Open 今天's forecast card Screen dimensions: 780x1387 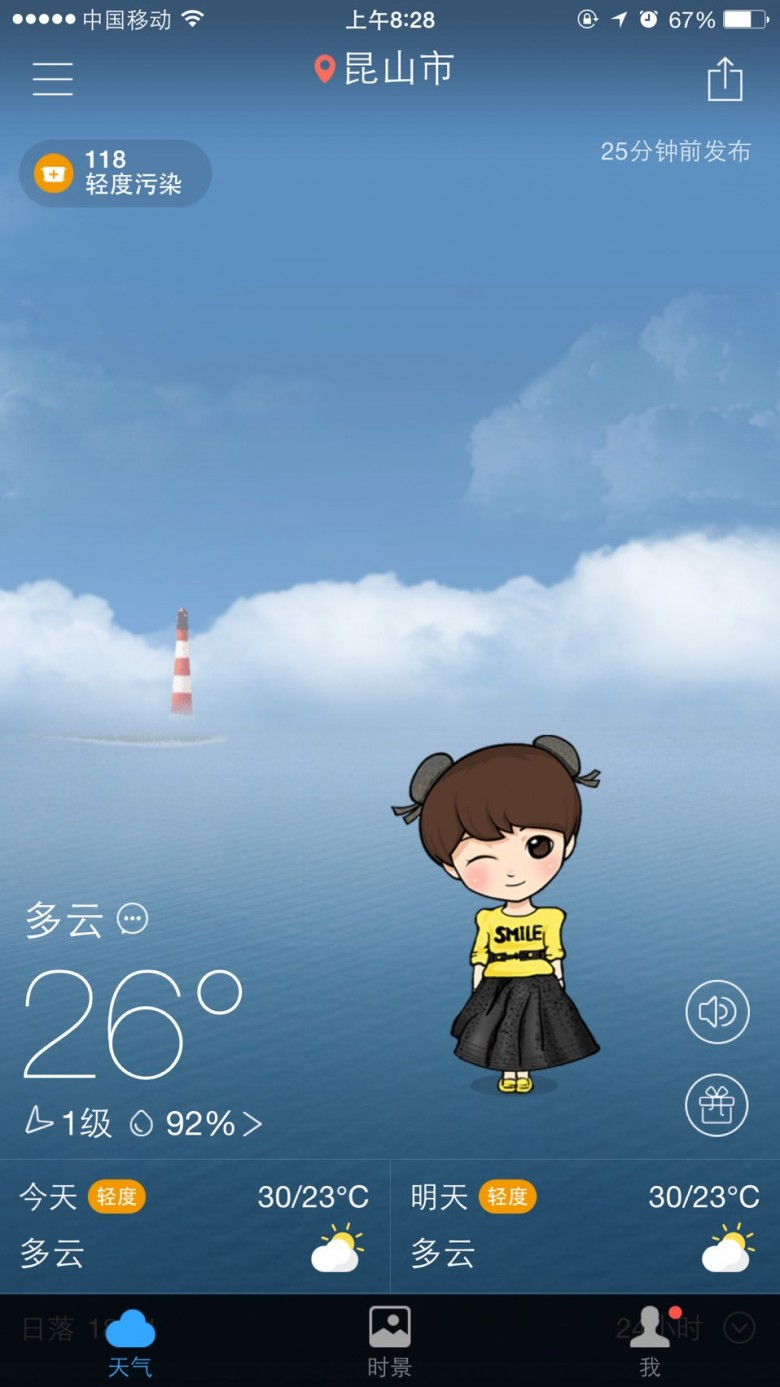pyautogui.click(x=195, y=1226)
